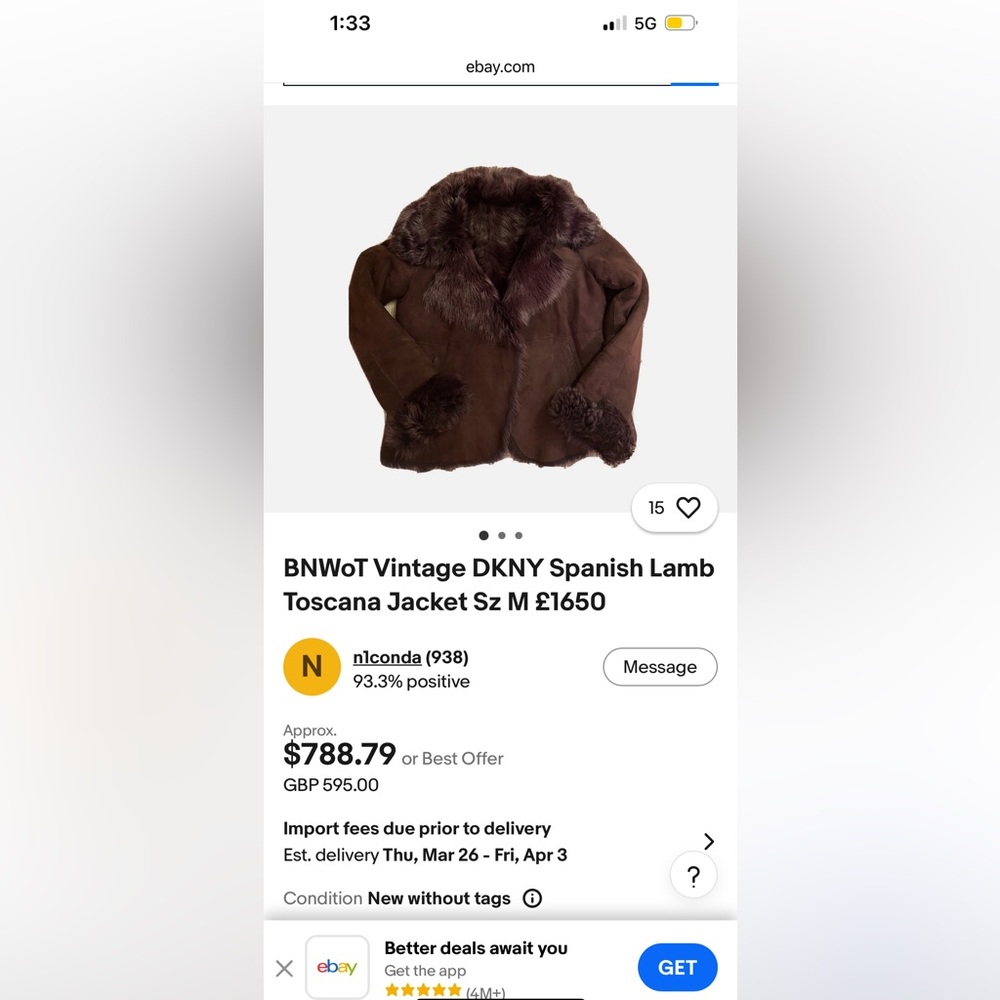Open the DKNY jacket product photo
1000x1000 pixels.
pyautogui.click(x=499, y=320)
